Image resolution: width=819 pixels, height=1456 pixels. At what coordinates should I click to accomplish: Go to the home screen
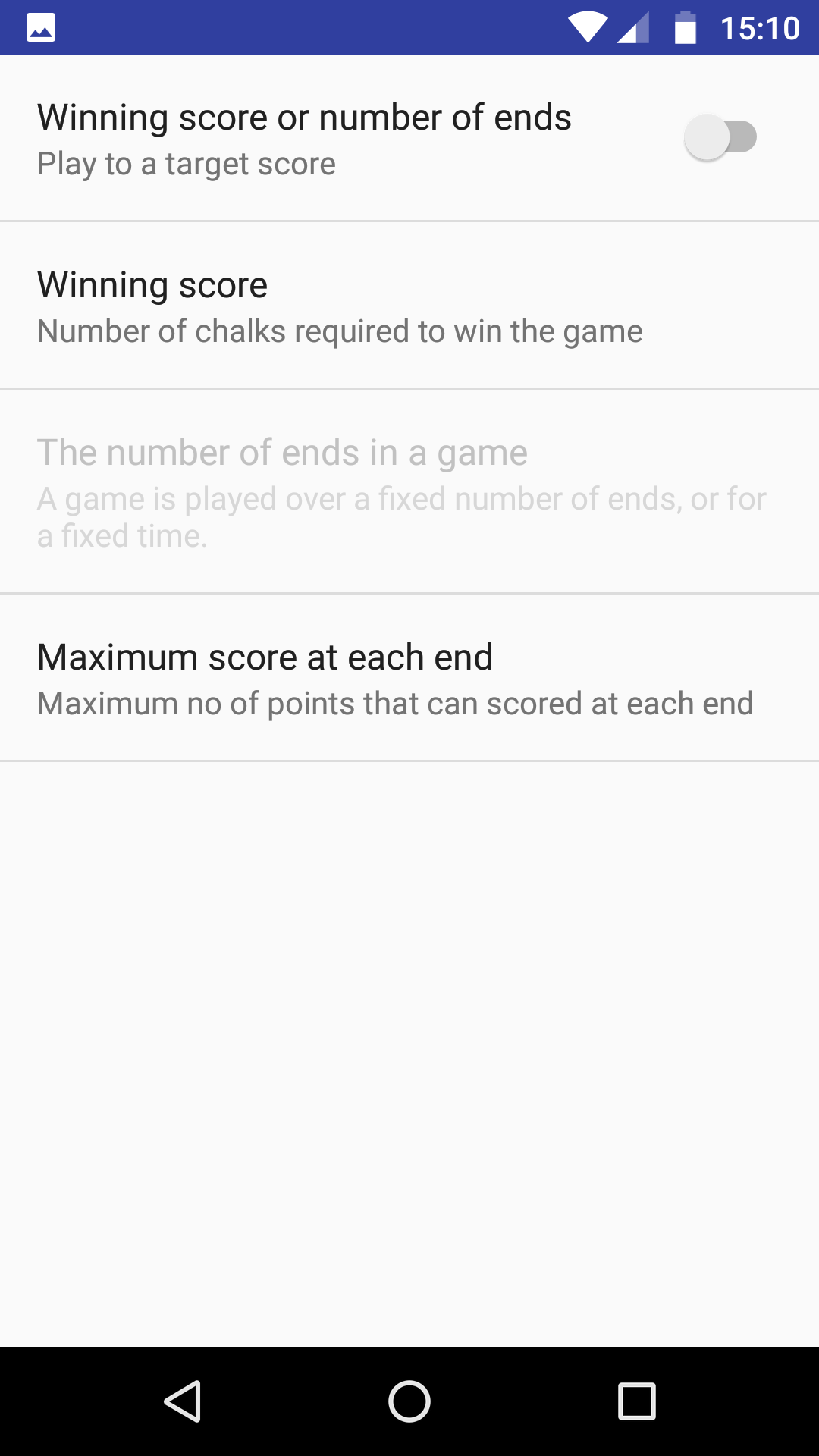point(409,1401)
